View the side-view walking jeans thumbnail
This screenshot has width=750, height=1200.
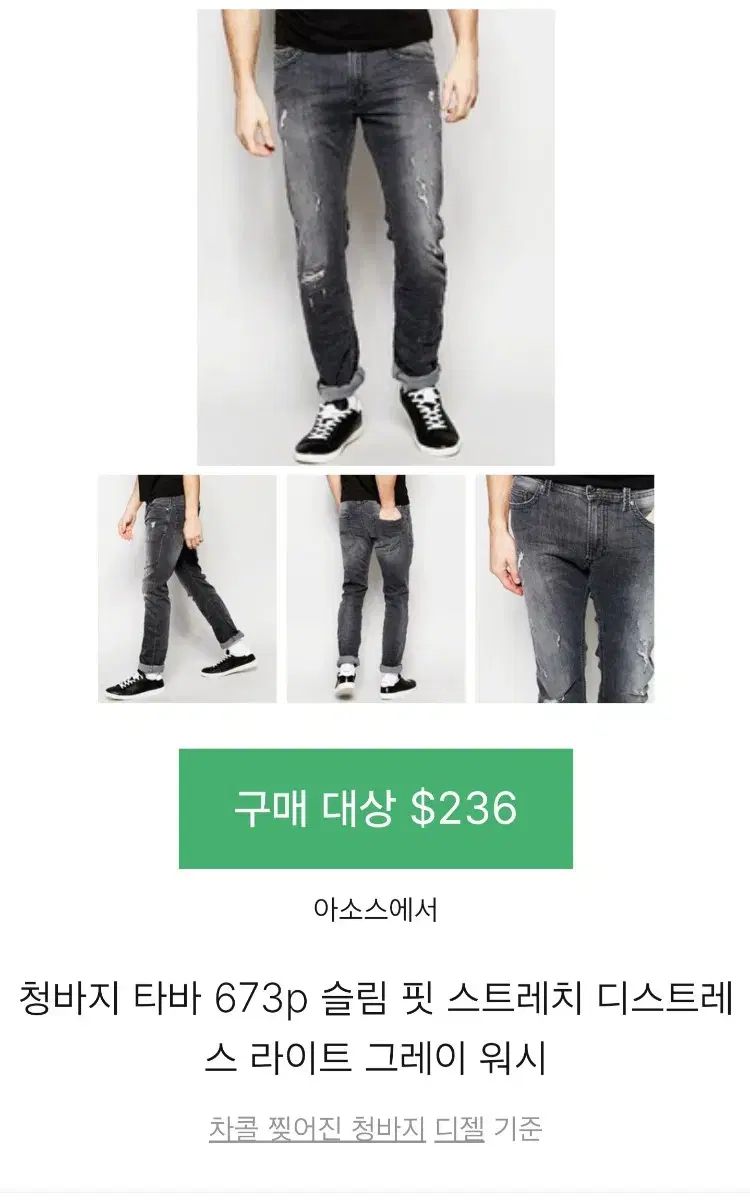click(187, 588)
